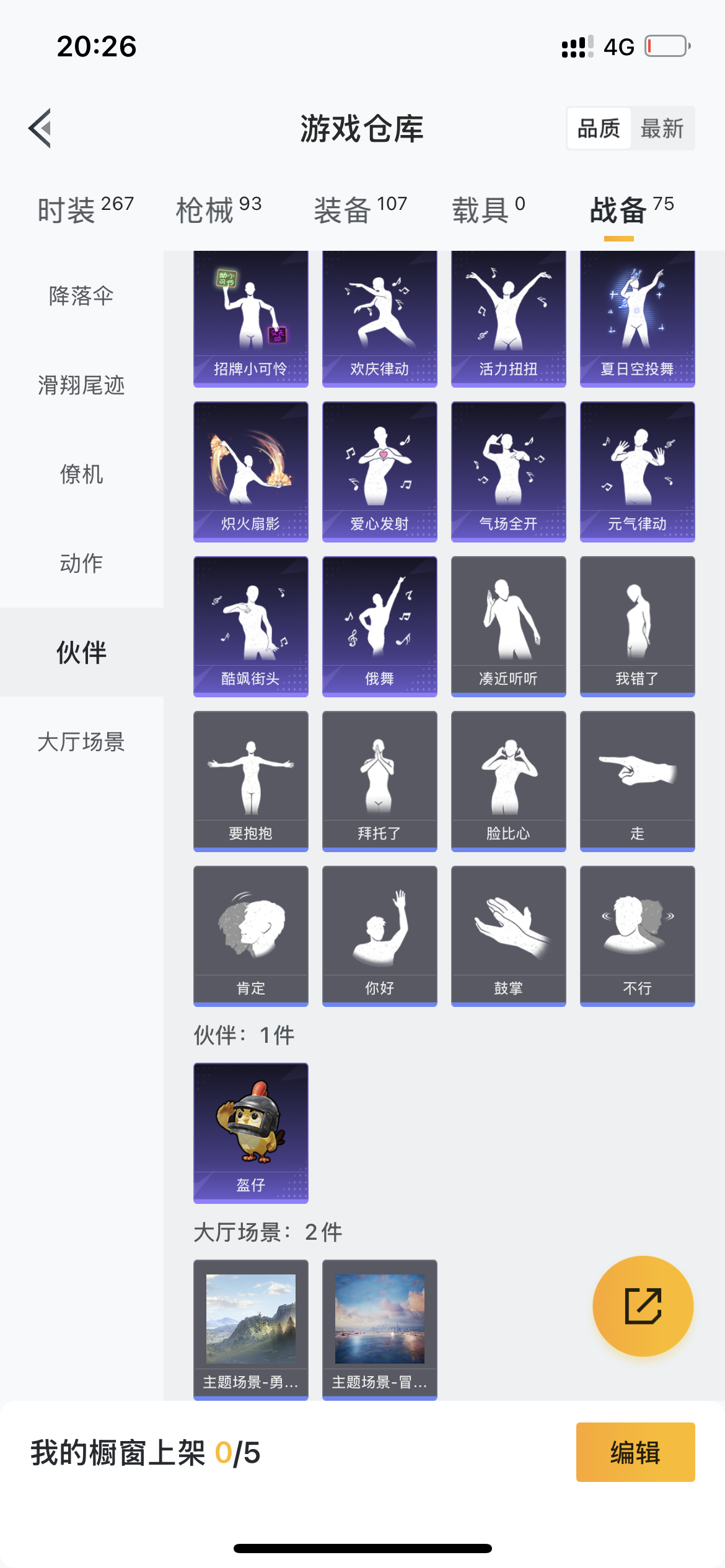Select 降落伞 in the sidebar
Screen dimensions: 725x1568
tap(81, 296)
